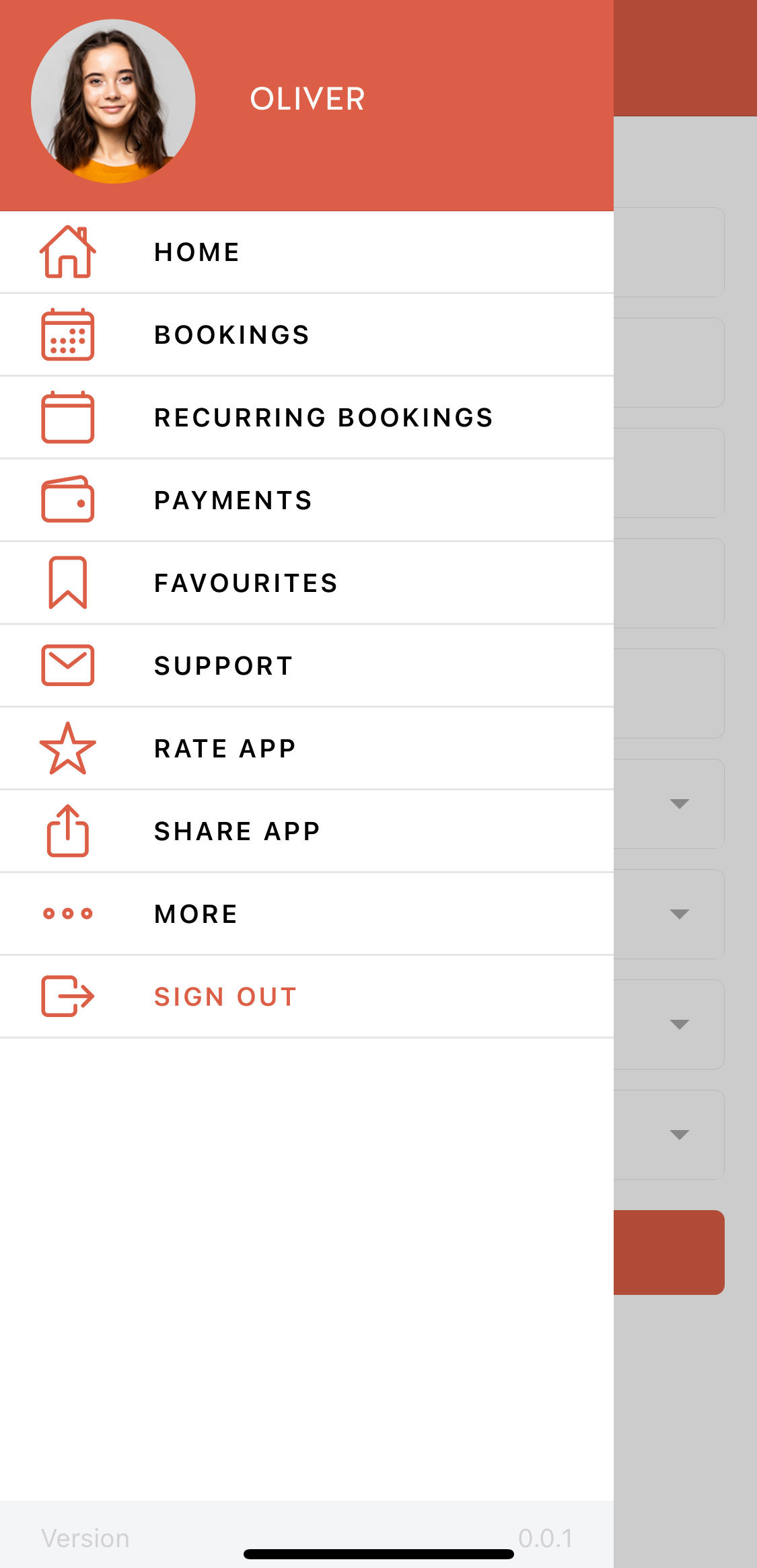Sign out of the account

(307, 997)
